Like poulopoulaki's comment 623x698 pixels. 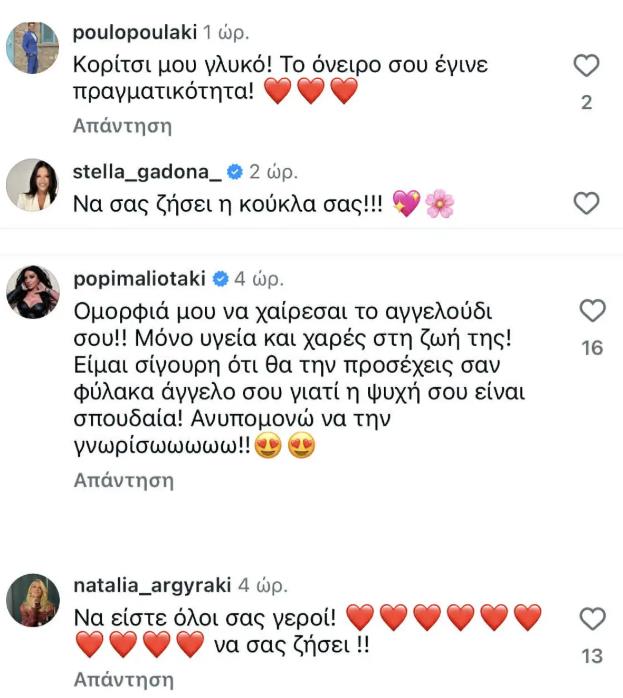587,67
